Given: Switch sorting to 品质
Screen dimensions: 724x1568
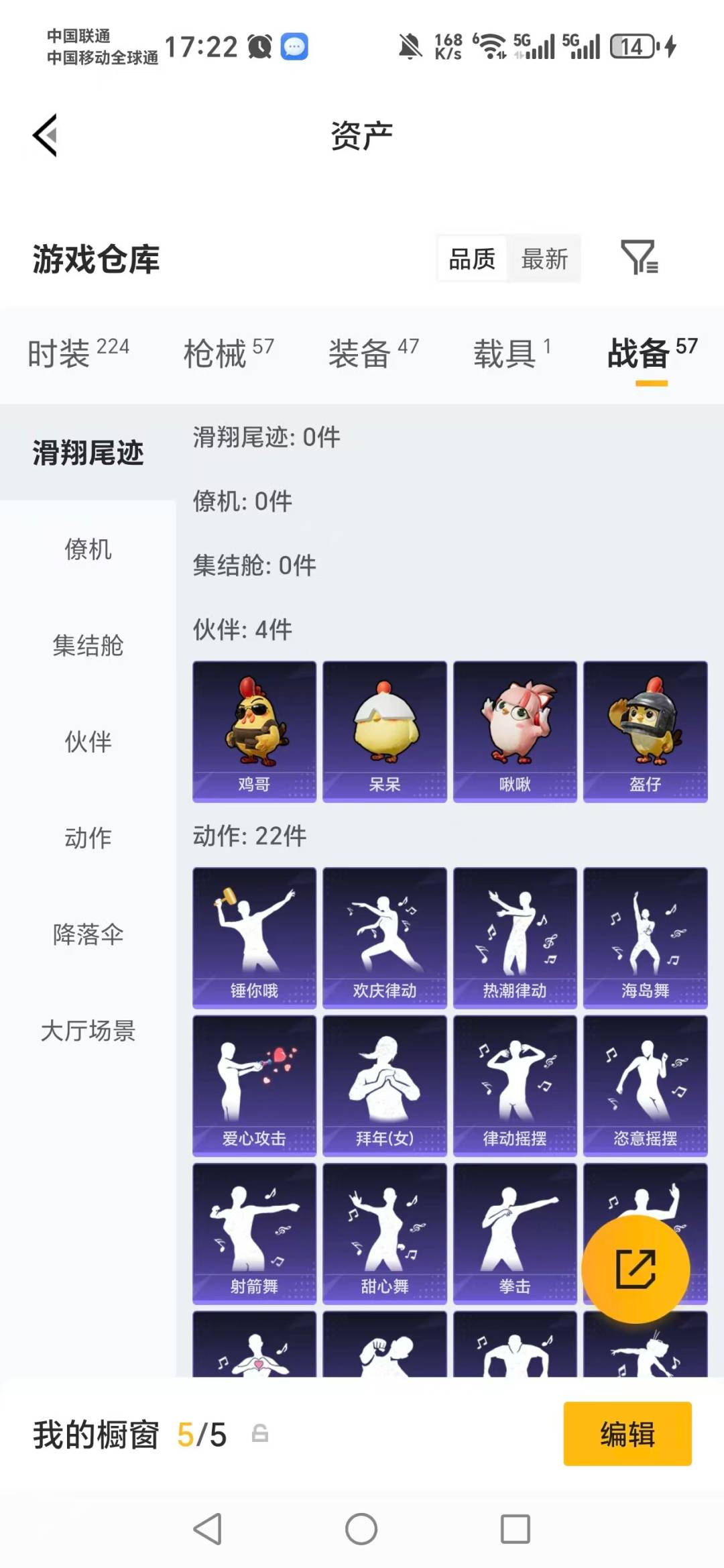Looking at the screenshot, I should 471,258.
